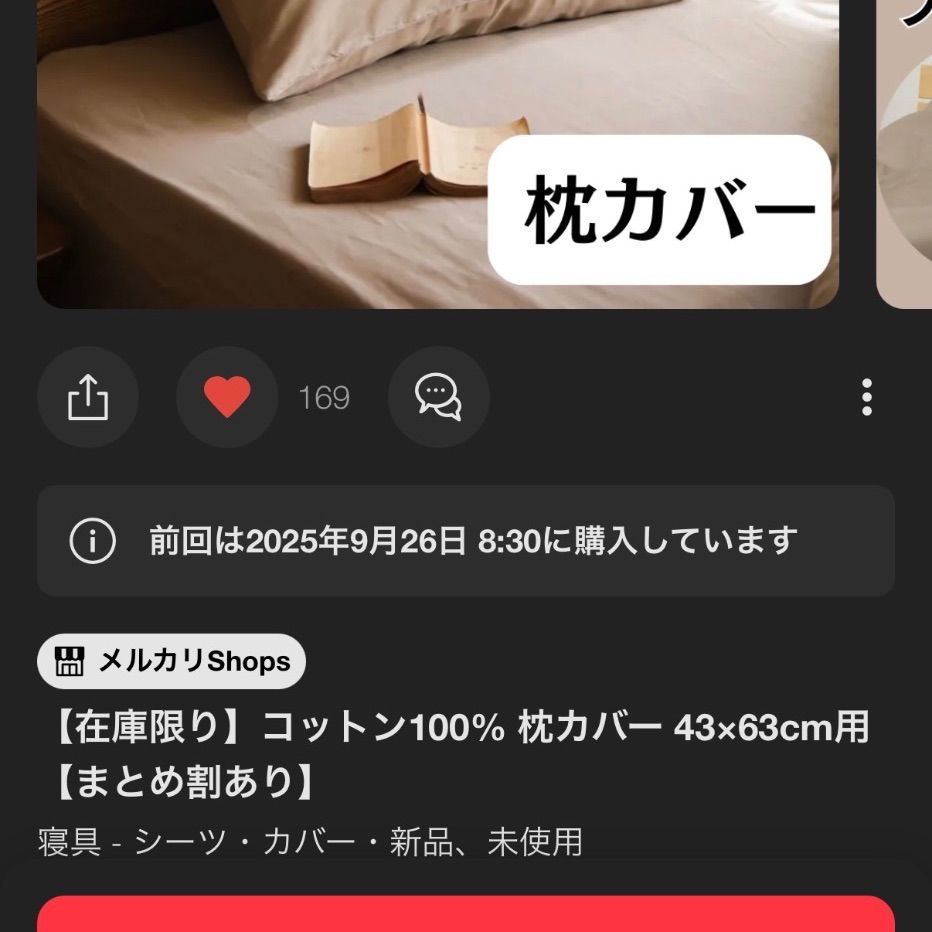Tap the red purchase button
This screenshot has width=932, height=932.
coord(465,915)
